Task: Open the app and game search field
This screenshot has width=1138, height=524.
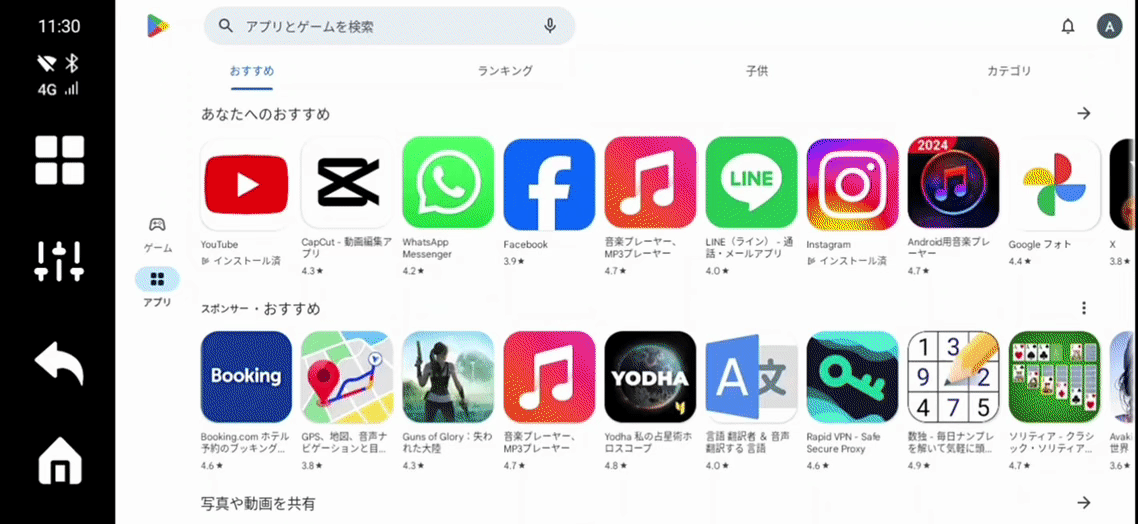Action: 380,26
